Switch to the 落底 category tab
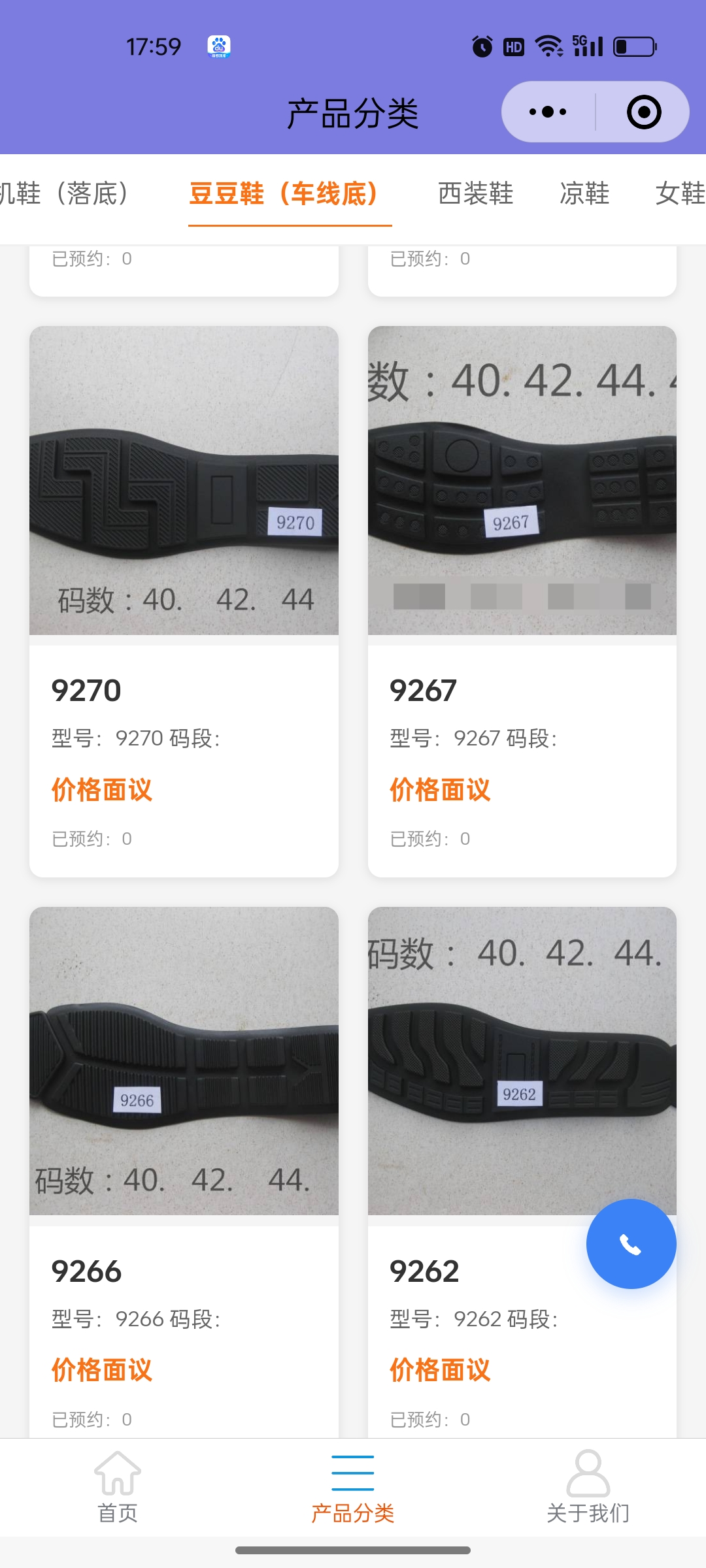This screenshot has height=1568, width=706. [x=65, y=193]
